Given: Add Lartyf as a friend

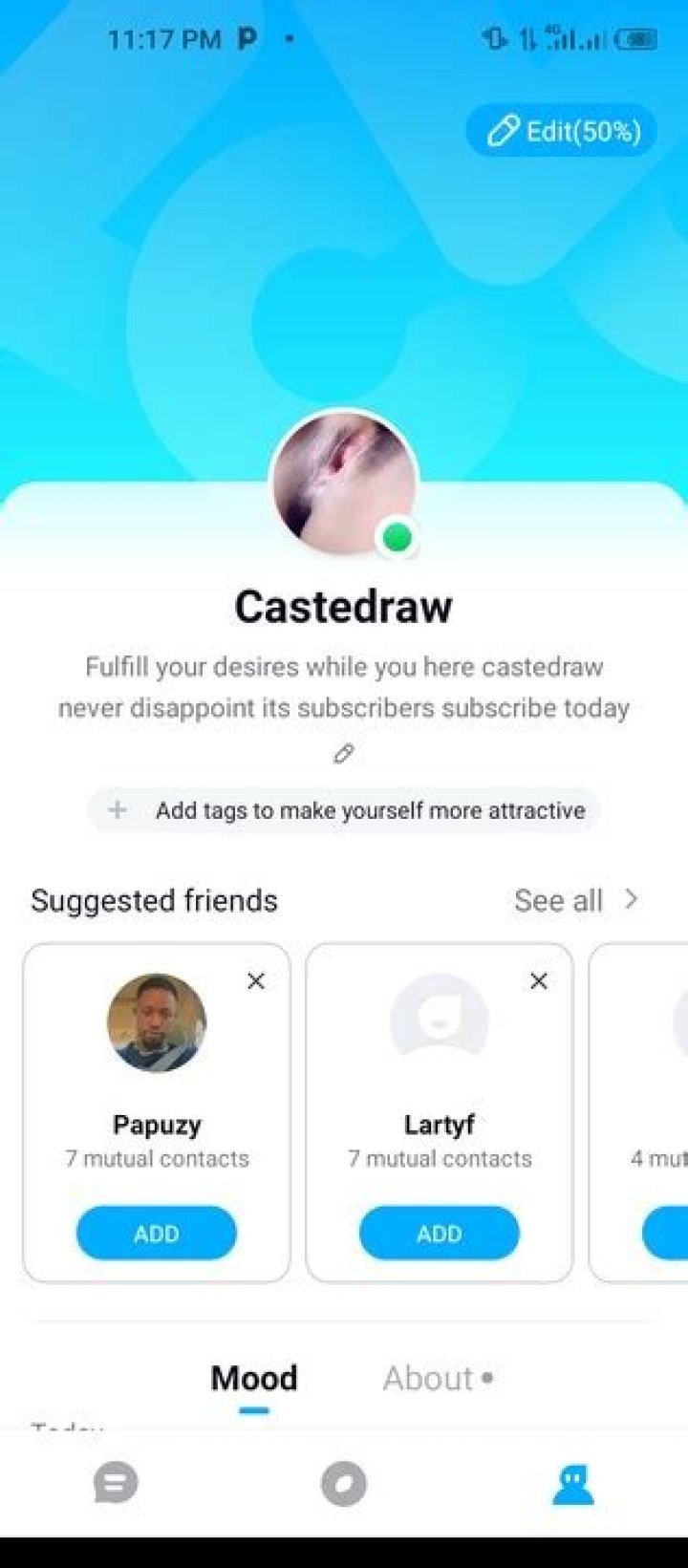Looking at the screenshot, I should (439, 1234).
